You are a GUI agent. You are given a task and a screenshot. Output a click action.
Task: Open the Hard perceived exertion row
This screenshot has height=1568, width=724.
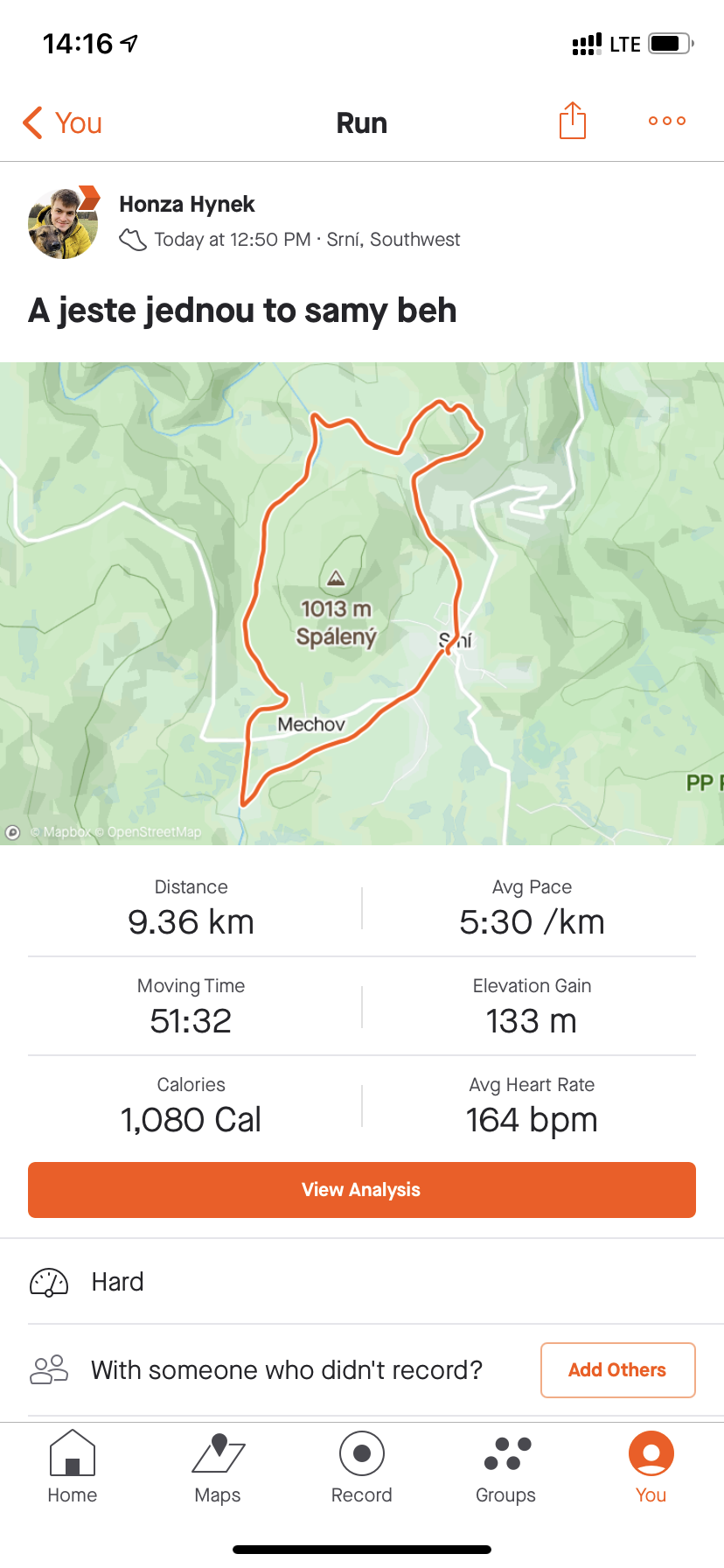pyautogui.click(x=362, y=1282)
